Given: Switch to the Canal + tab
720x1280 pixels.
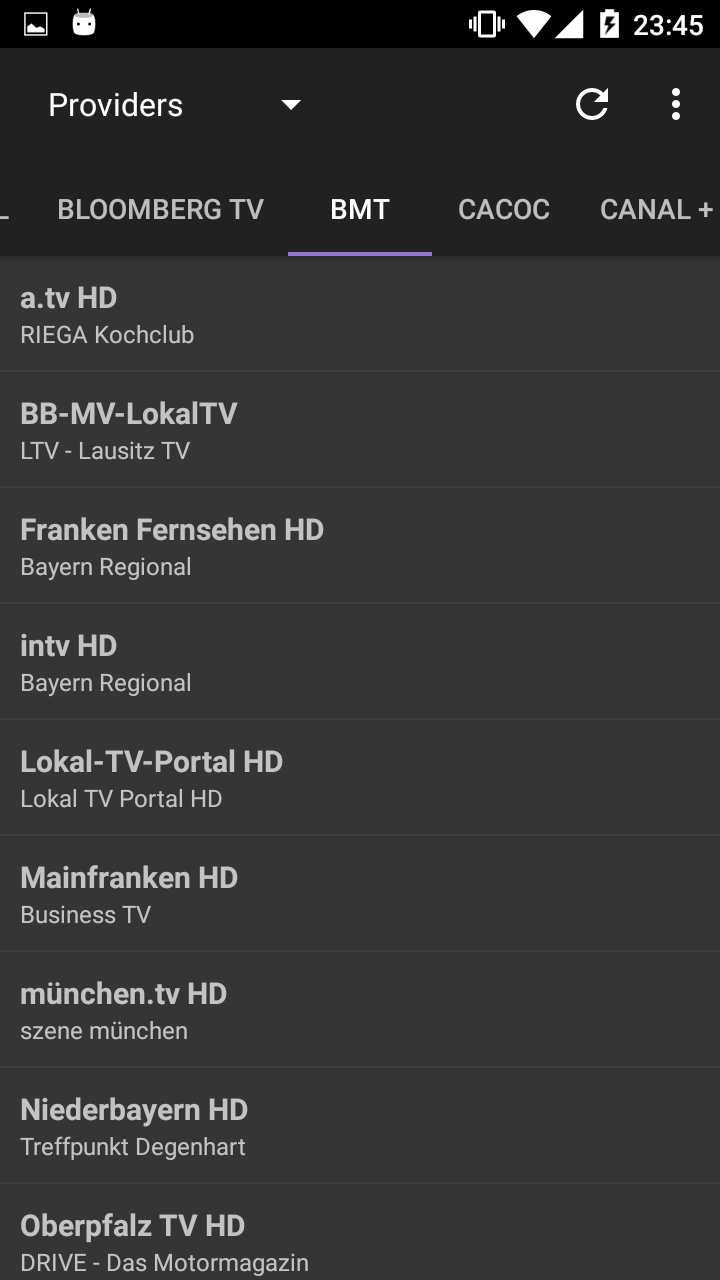Looking at the screenshot, I should (656, 209).
